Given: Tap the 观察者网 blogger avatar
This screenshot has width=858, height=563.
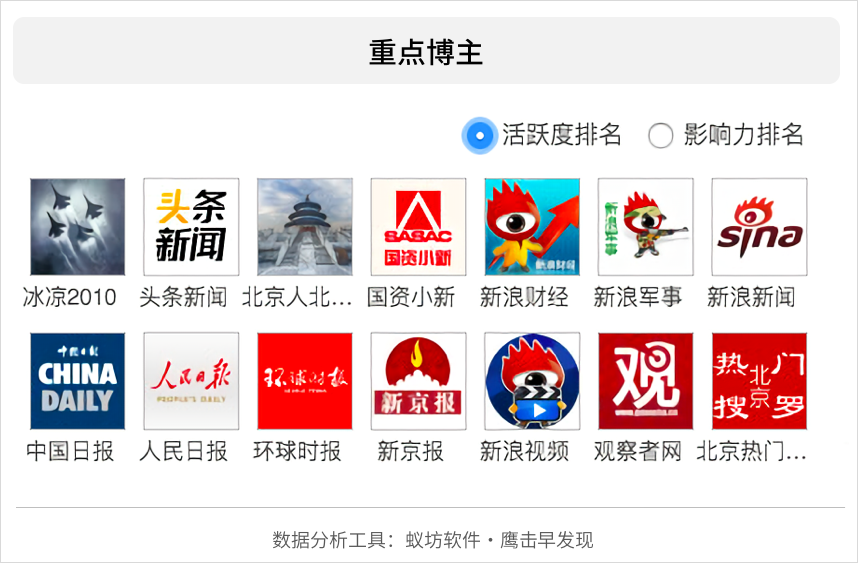Looking at the screenshot, I should coord(645,381).
